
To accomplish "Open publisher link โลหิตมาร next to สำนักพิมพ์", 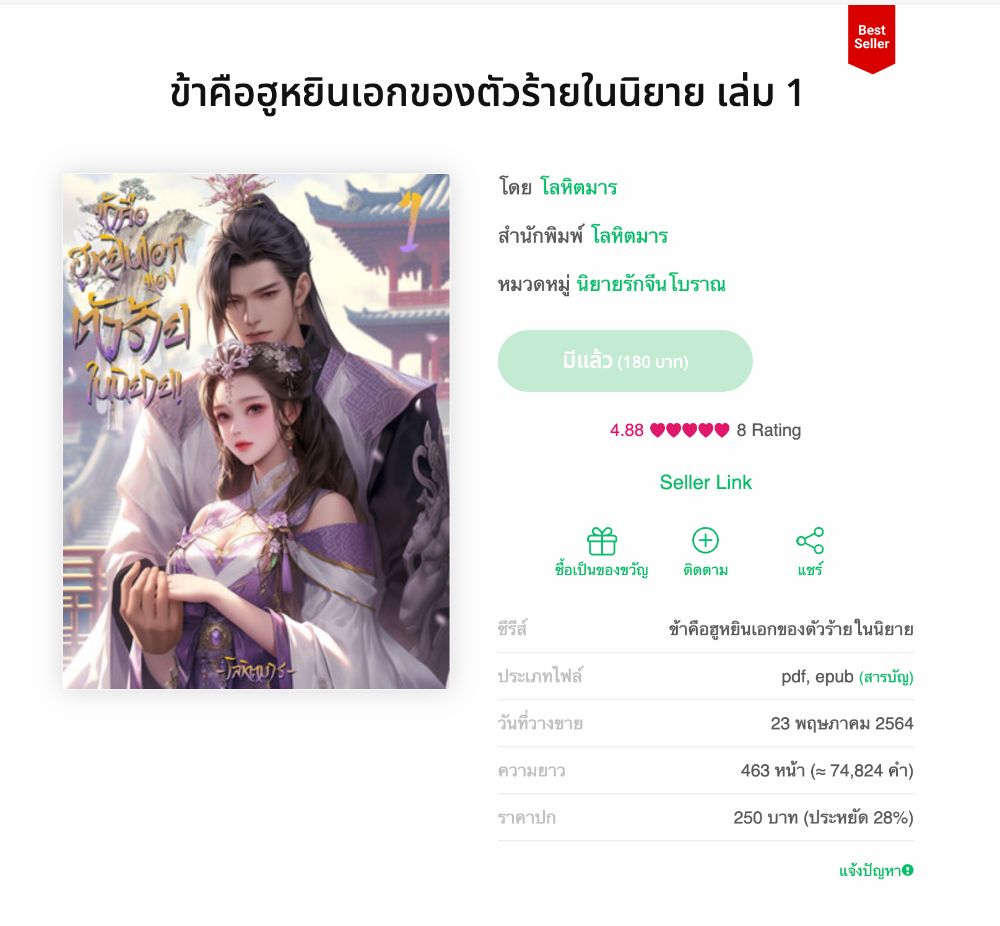I will 629,236.
